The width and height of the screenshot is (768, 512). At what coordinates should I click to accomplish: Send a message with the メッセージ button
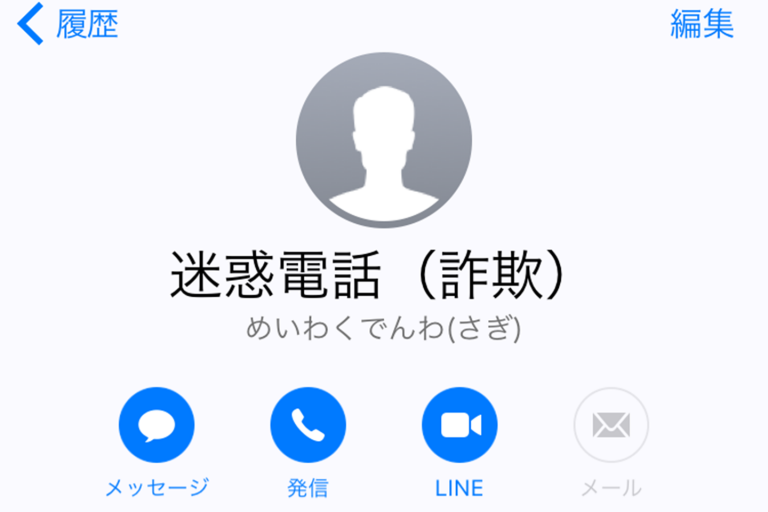[156, 425]
